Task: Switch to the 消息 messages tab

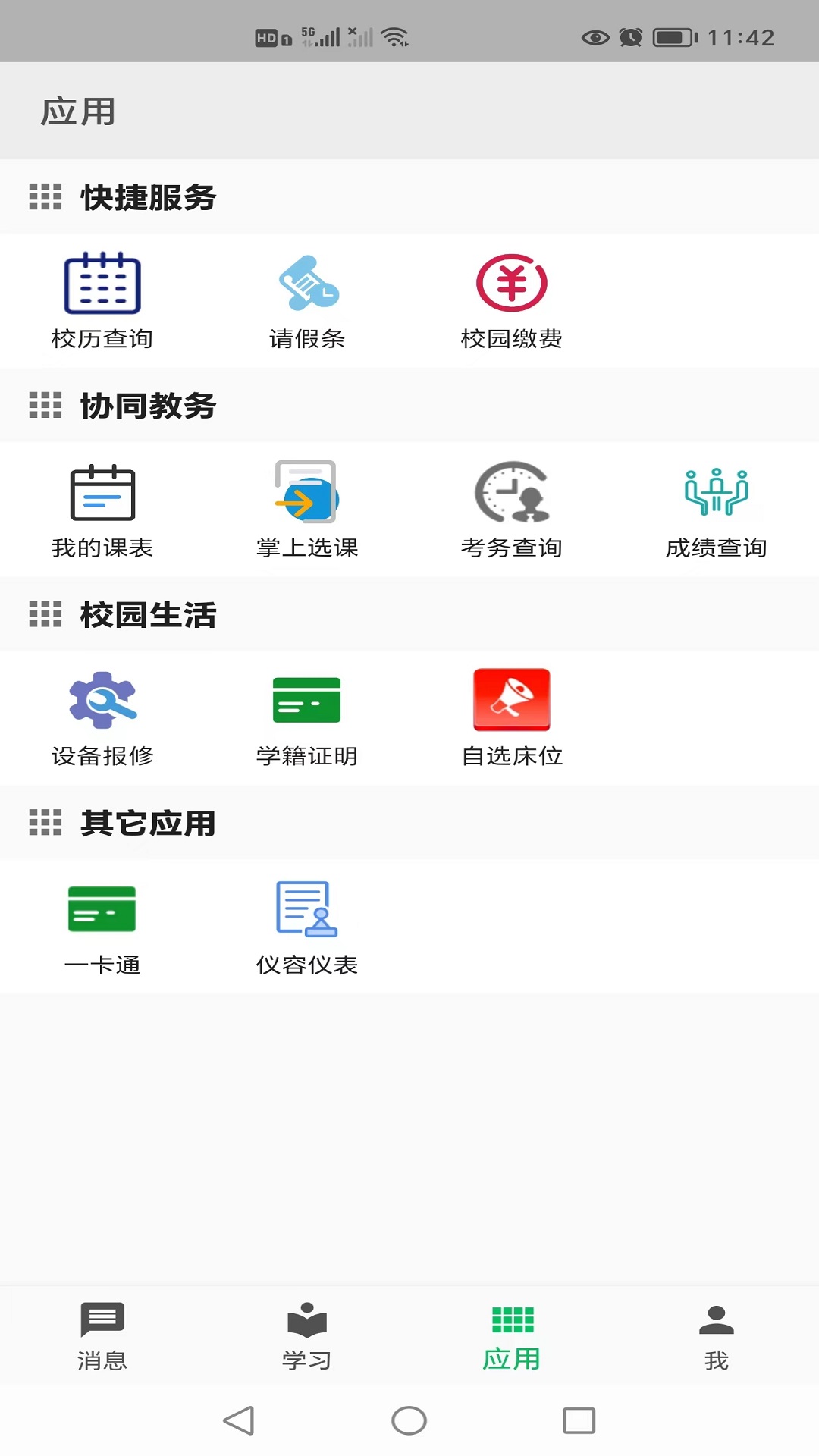Action: [x=102, y=1338]
